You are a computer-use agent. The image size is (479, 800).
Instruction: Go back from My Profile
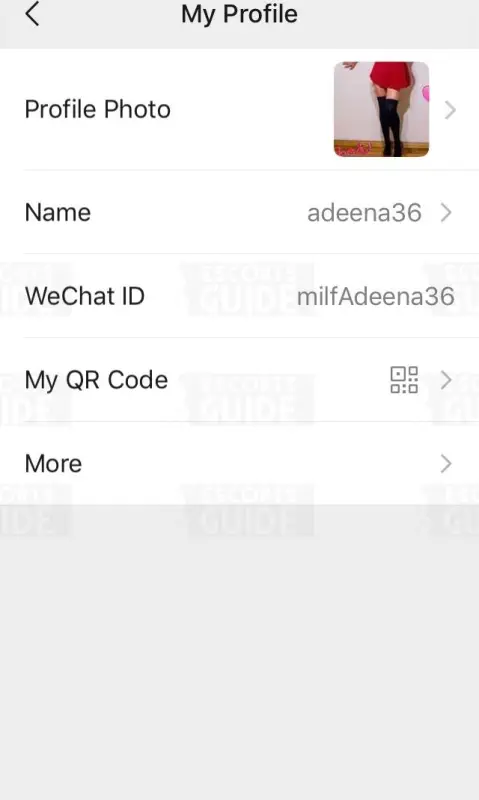(x=32, y=14)
